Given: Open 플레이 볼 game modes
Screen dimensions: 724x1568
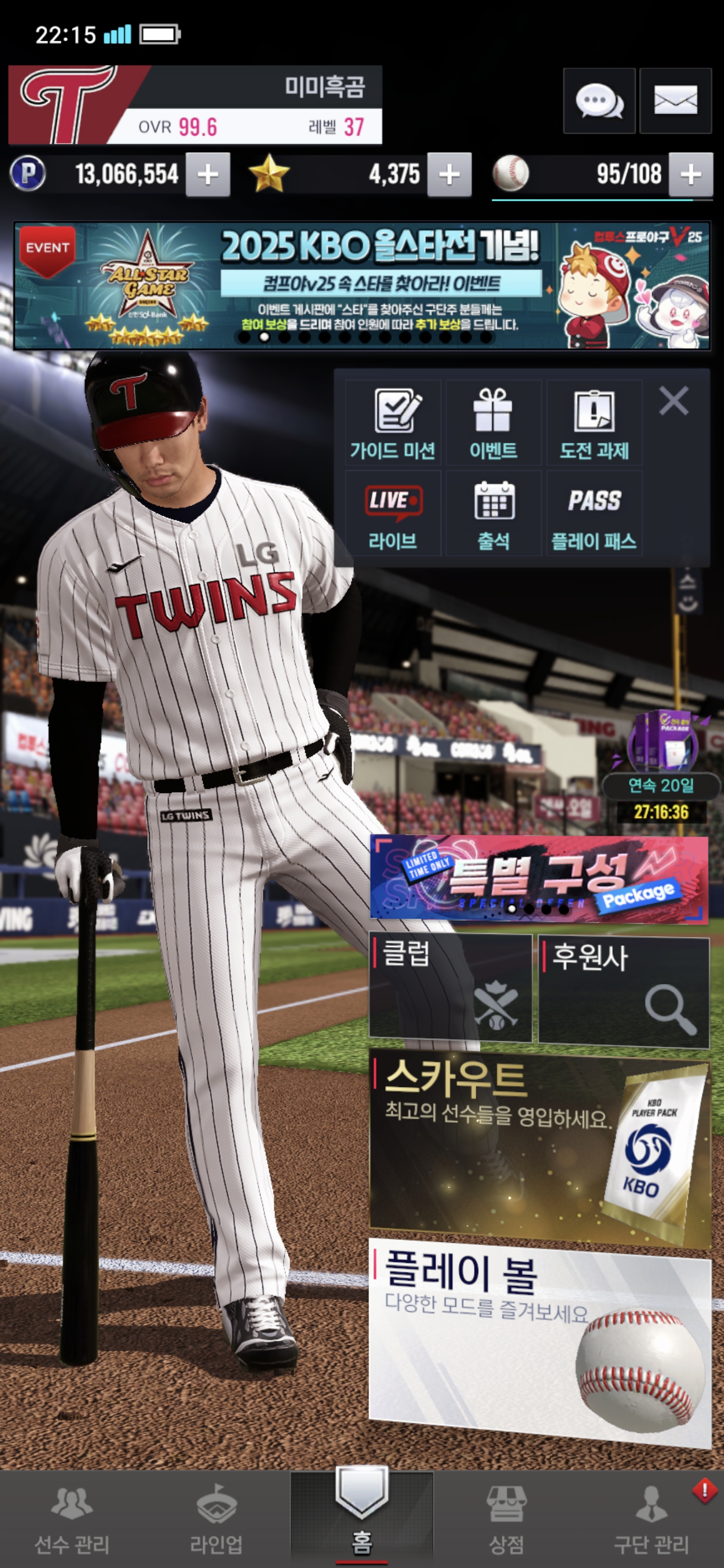Looking at the screenshot, I should 539,1341.
